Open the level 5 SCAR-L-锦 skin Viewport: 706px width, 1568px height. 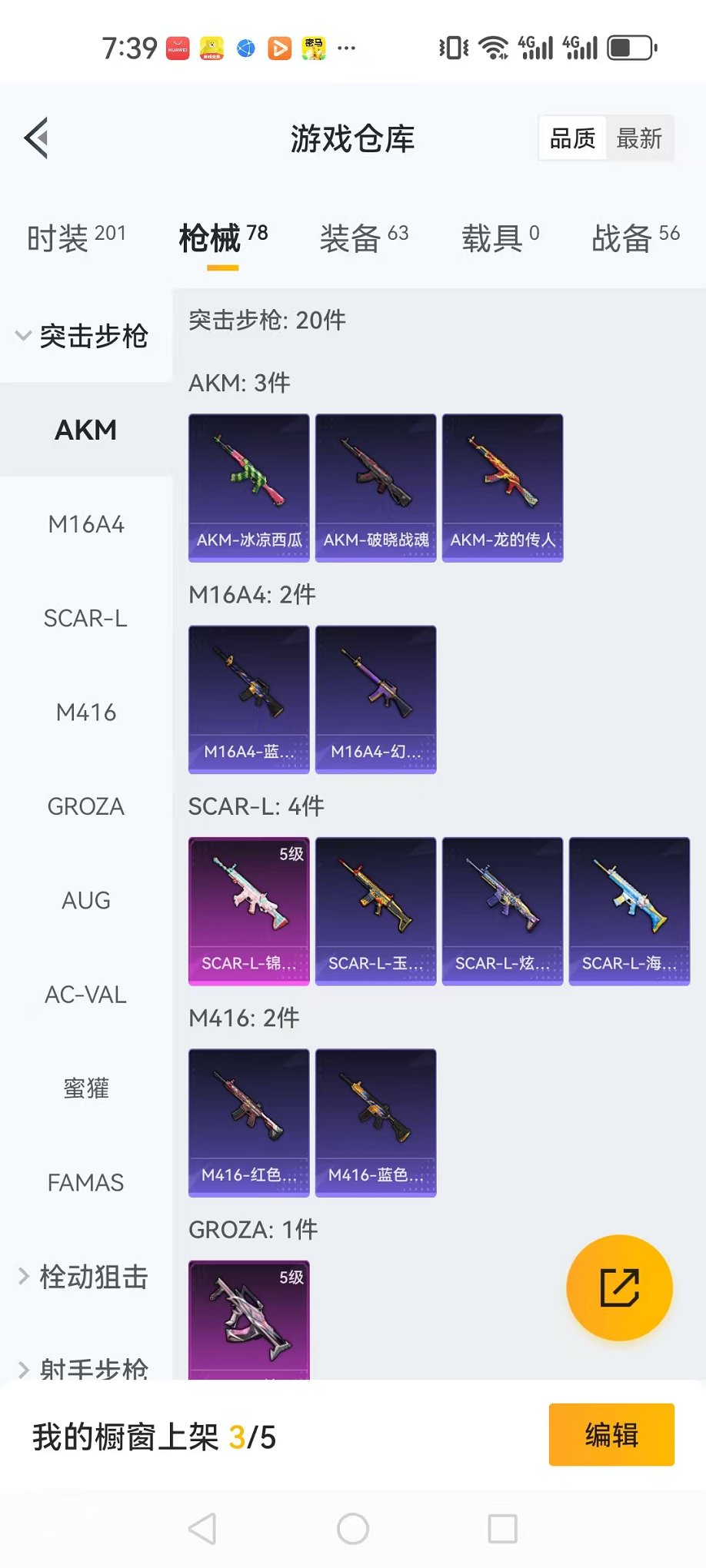tap(249, 912)
